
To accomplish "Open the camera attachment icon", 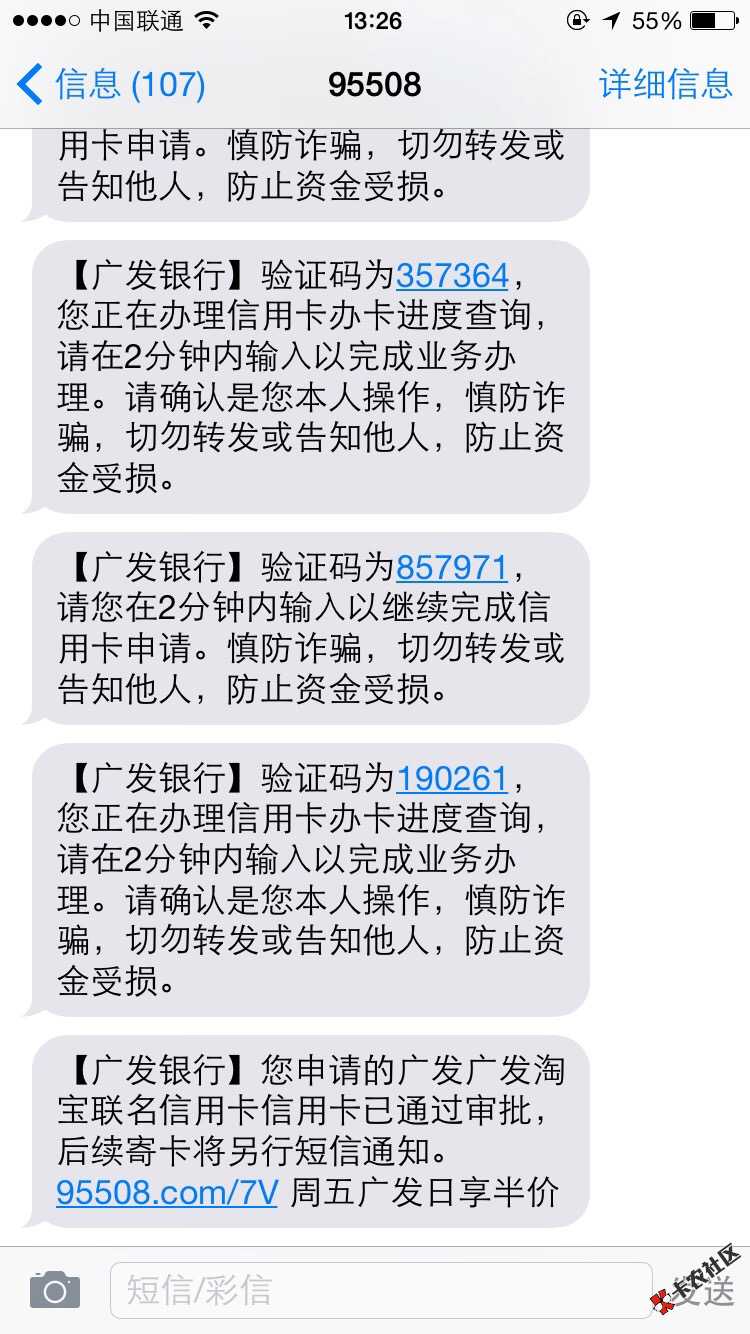I will tap(54, 1290).
